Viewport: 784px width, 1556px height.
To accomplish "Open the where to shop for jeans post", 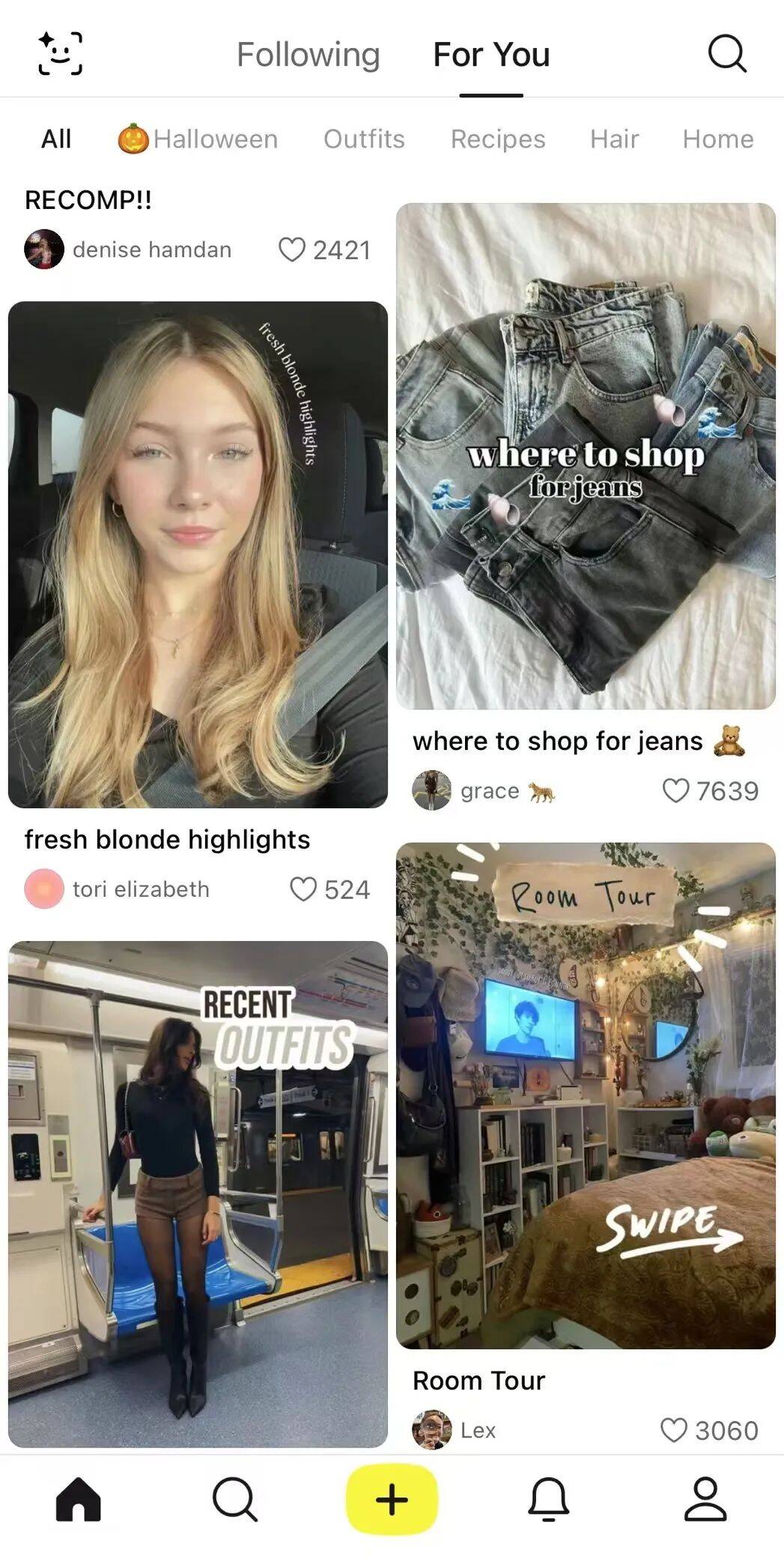I will (586, 455).
